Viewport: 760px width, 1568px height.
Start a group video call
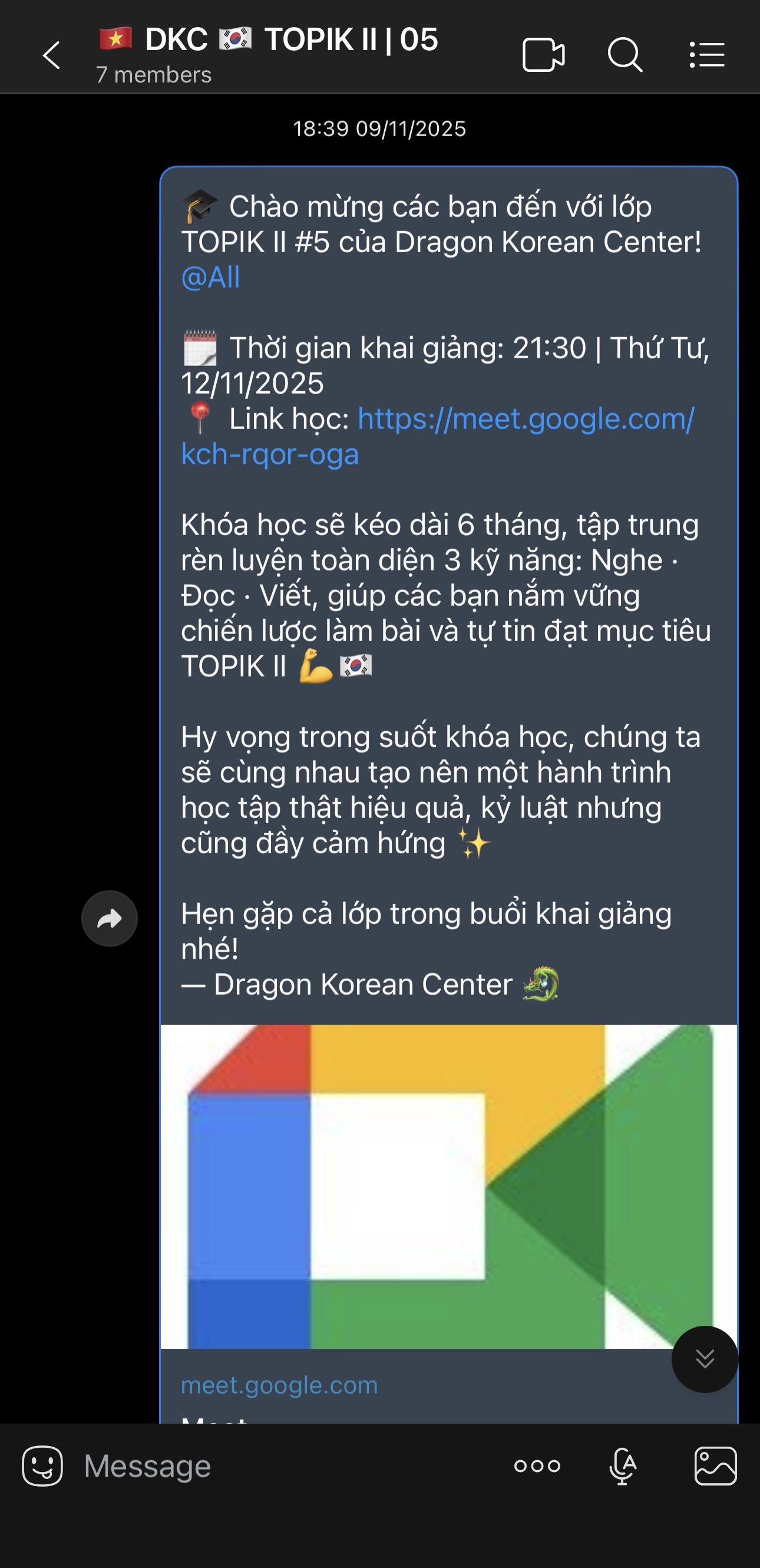point(543,55)
